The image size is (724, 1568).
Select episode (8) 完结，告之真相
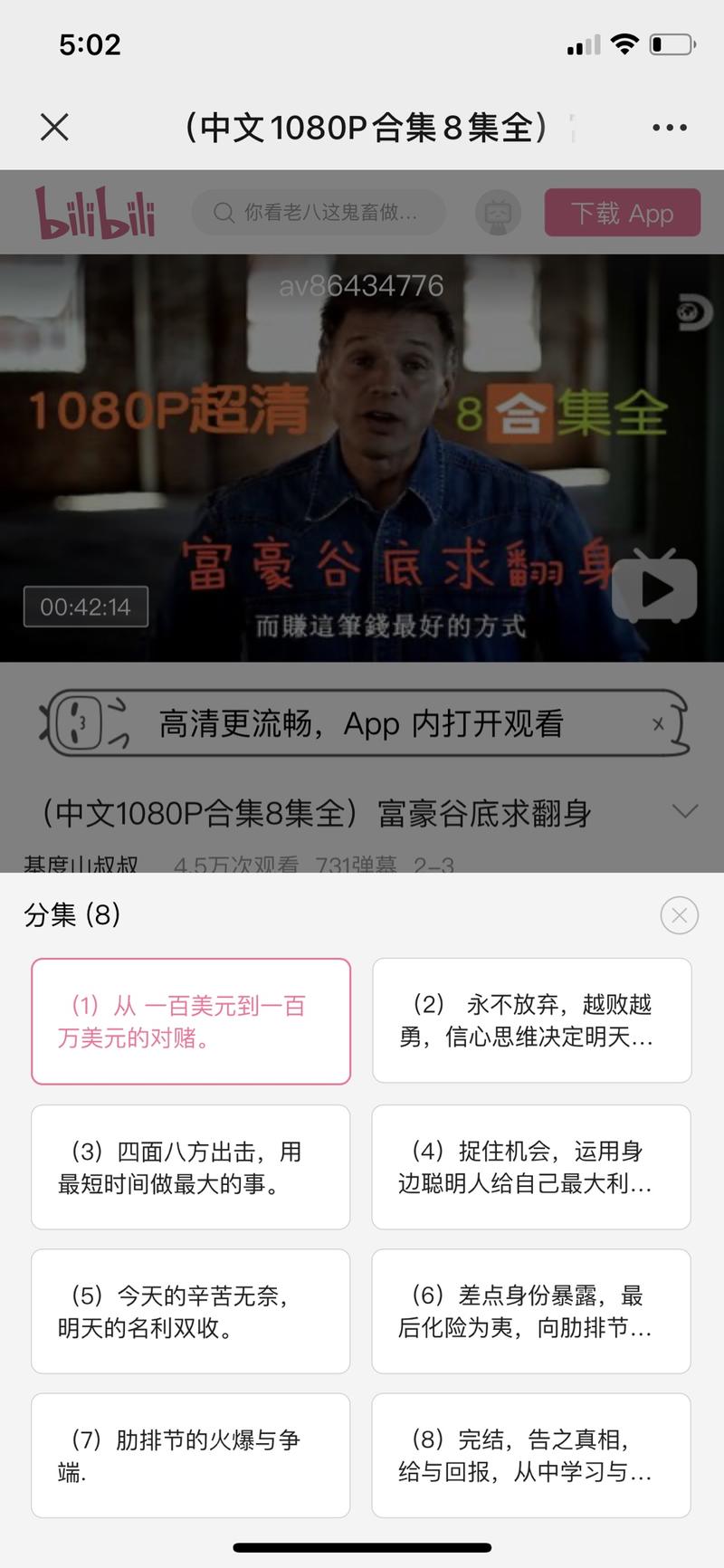coord(530,1457)
